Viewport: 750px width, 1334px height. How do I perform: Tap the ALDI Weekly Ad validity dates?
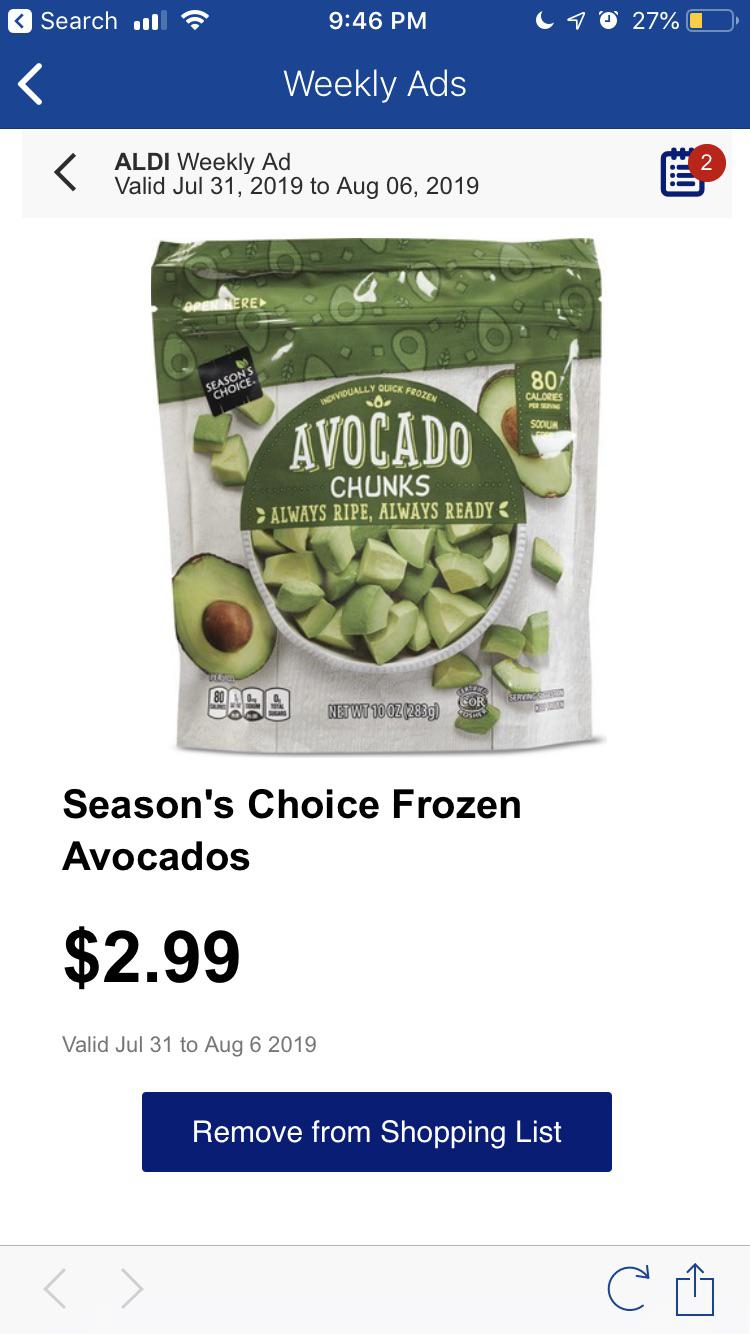point(295,186)
